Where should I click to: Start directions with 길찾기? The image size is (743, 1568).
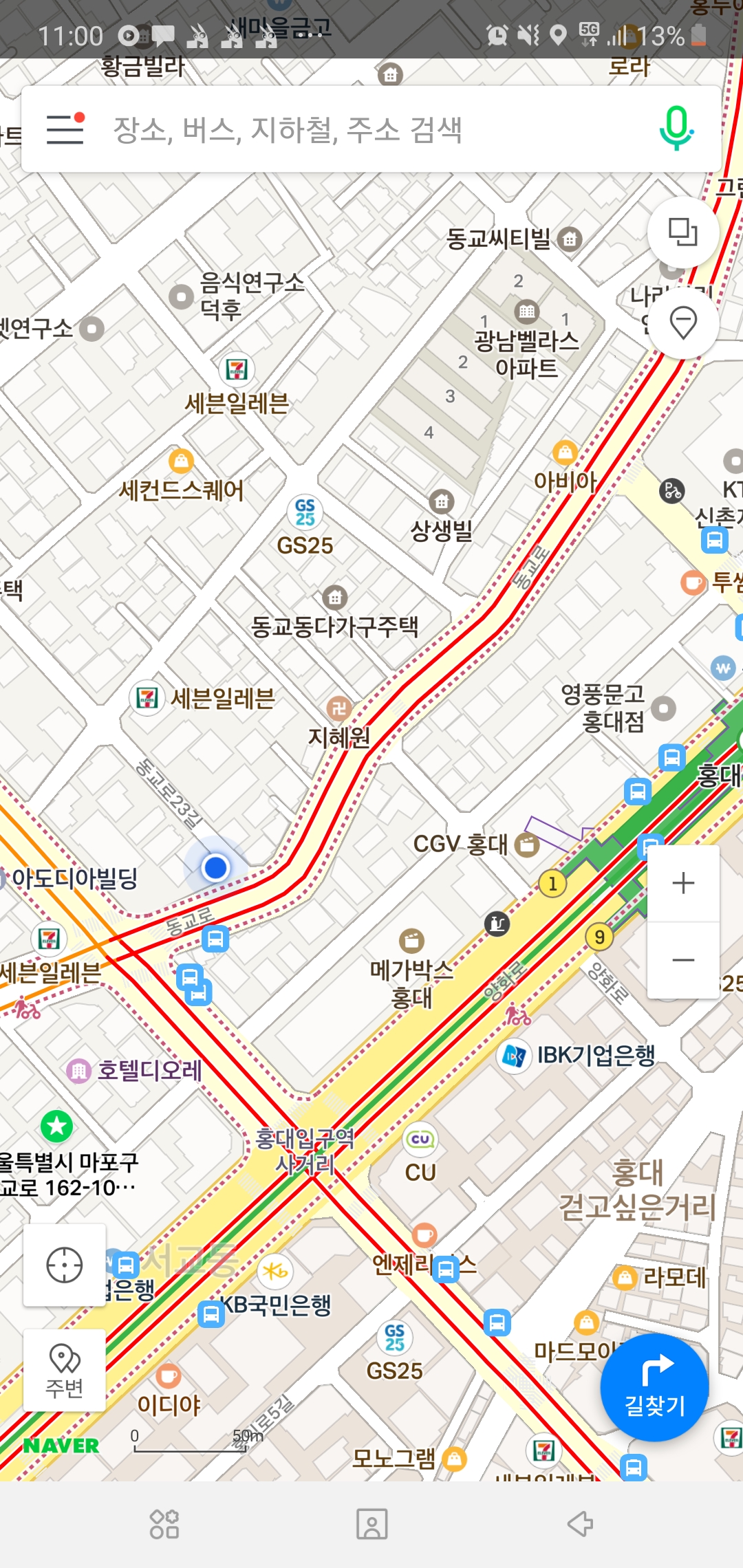coord(654,1386)
